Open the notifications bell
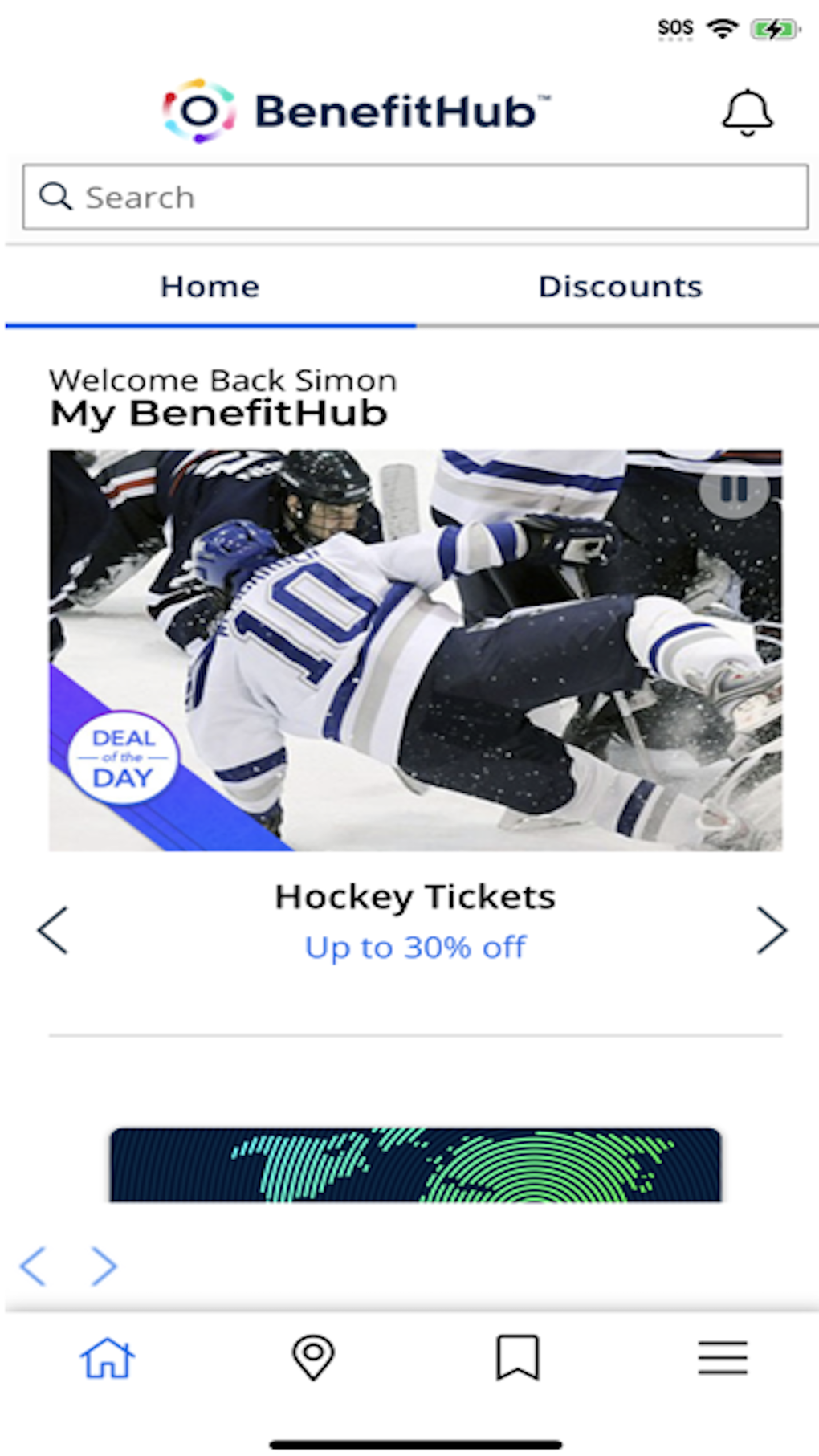This screenshot has height=1456, width=819. 746,112
